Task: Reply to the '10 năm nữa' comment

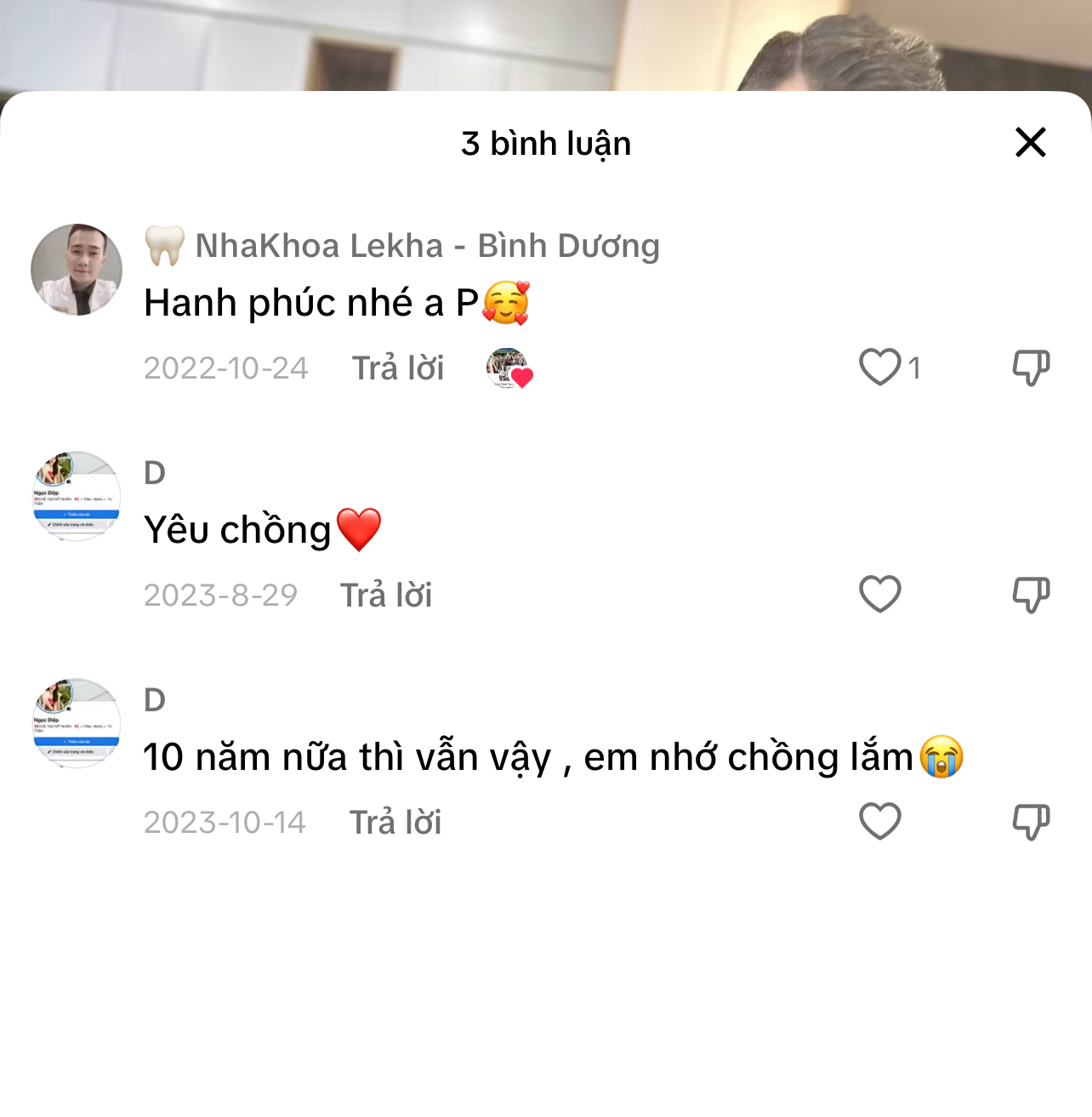Action: [x=395, y=823]
